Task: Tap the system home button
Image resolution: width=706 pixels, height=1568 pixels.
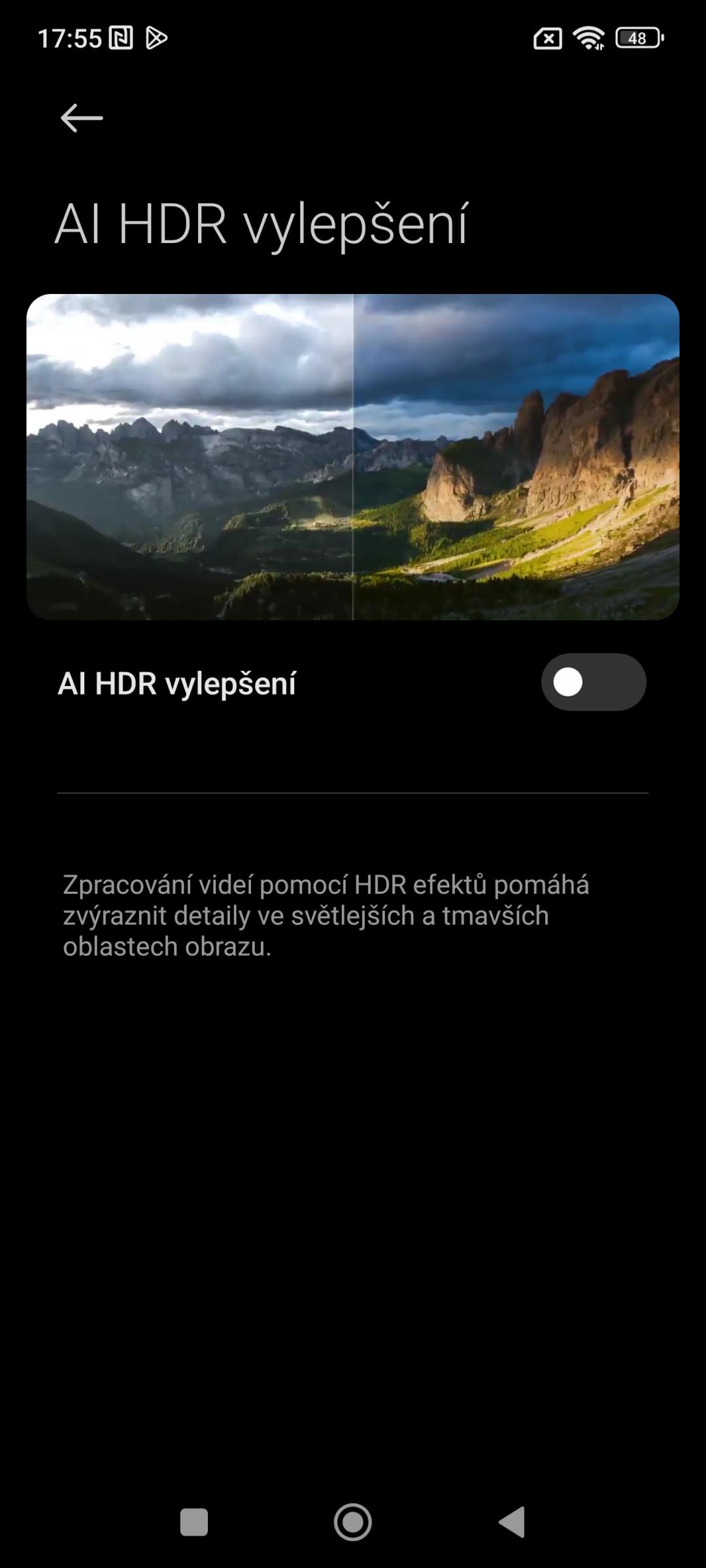Action: [x=353, y=1522]
